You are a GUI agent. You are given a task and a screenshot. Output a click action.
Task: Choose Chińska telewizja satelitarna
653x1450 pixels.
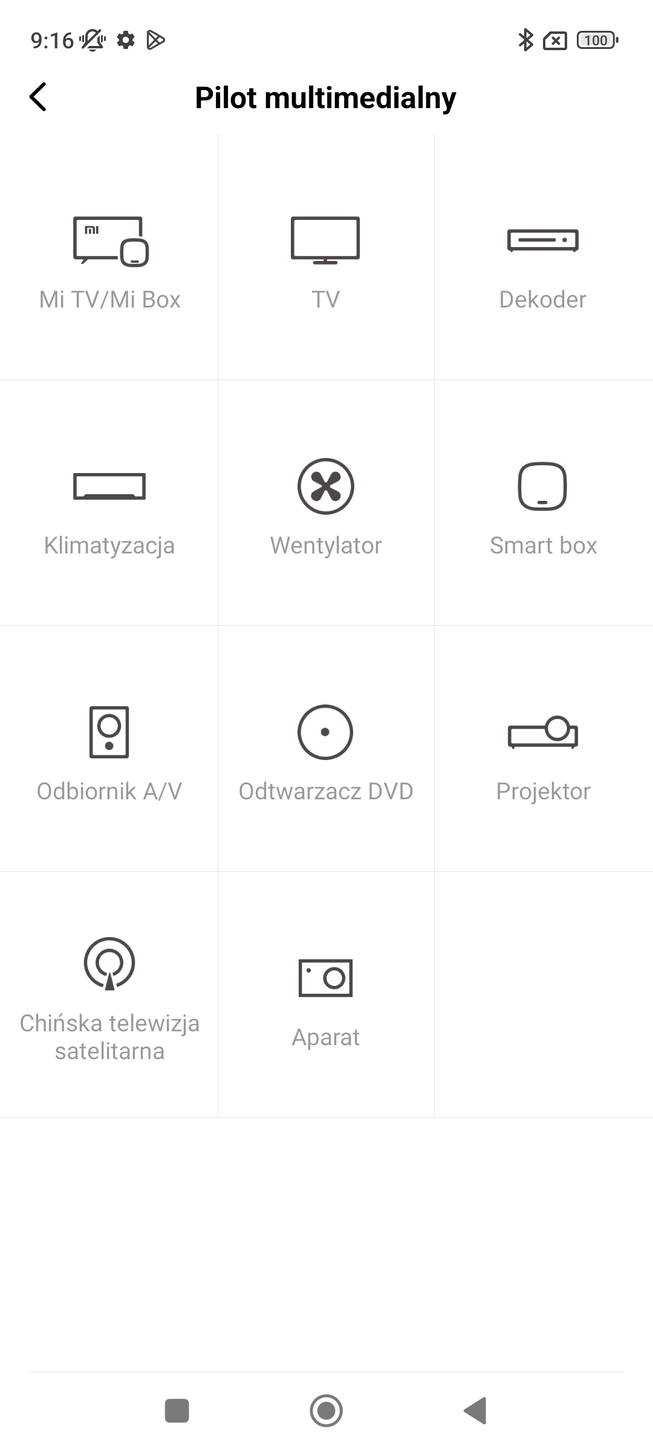(x=109, y=995)
